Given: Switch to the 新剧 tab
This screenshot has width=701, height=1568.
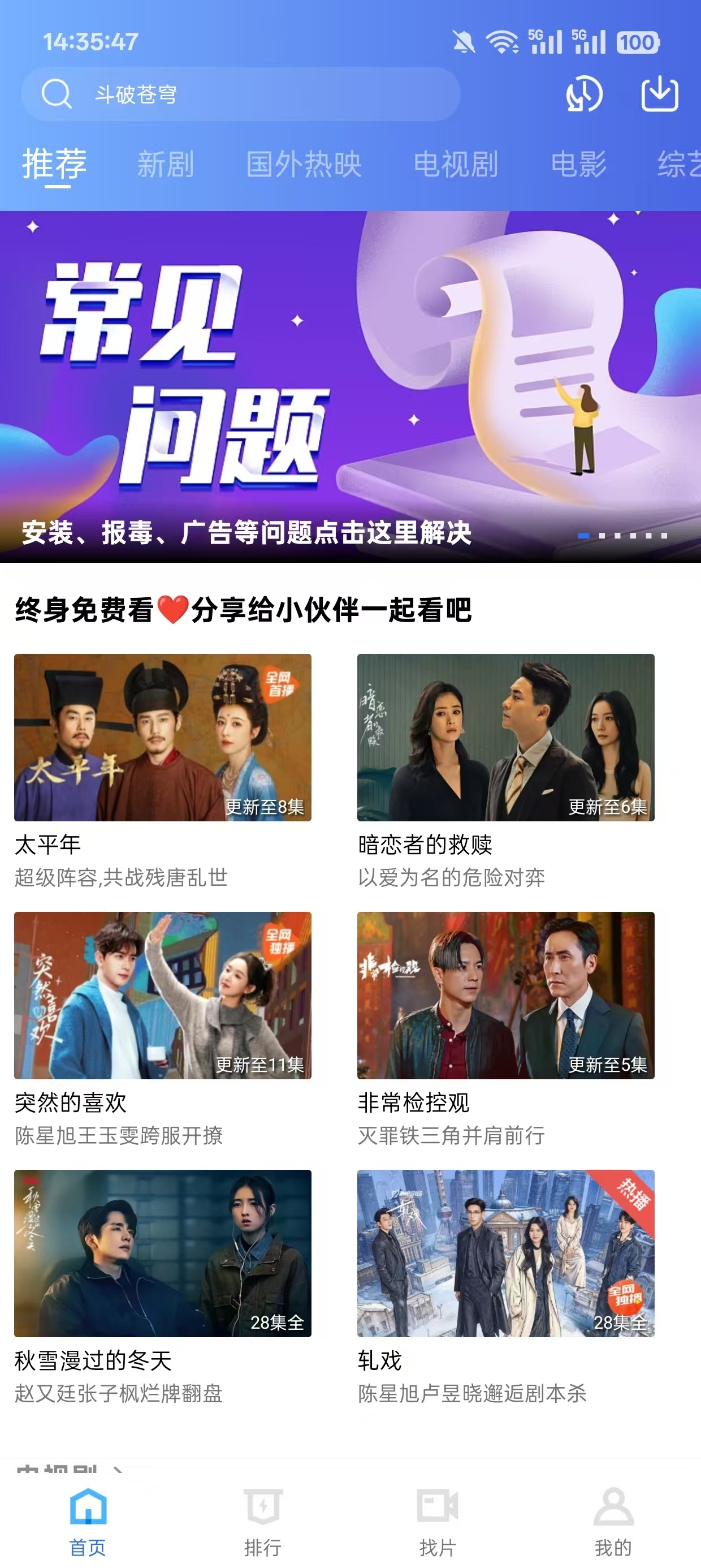Looking at the screenshot, I should [x=166, y=163].
